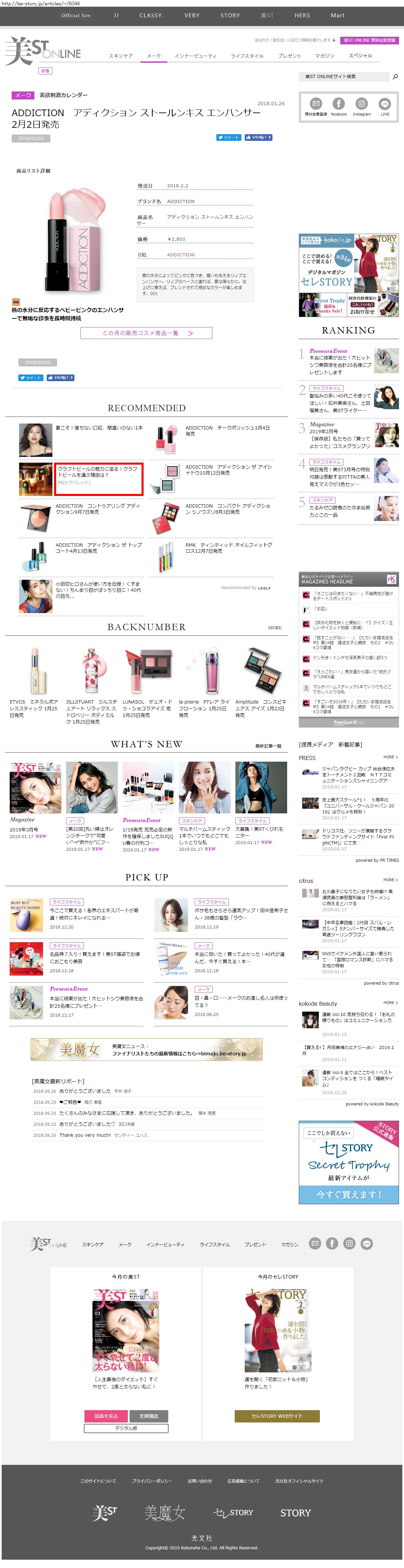
Task: Share article via the ツイート button under title
Action: 228,138
